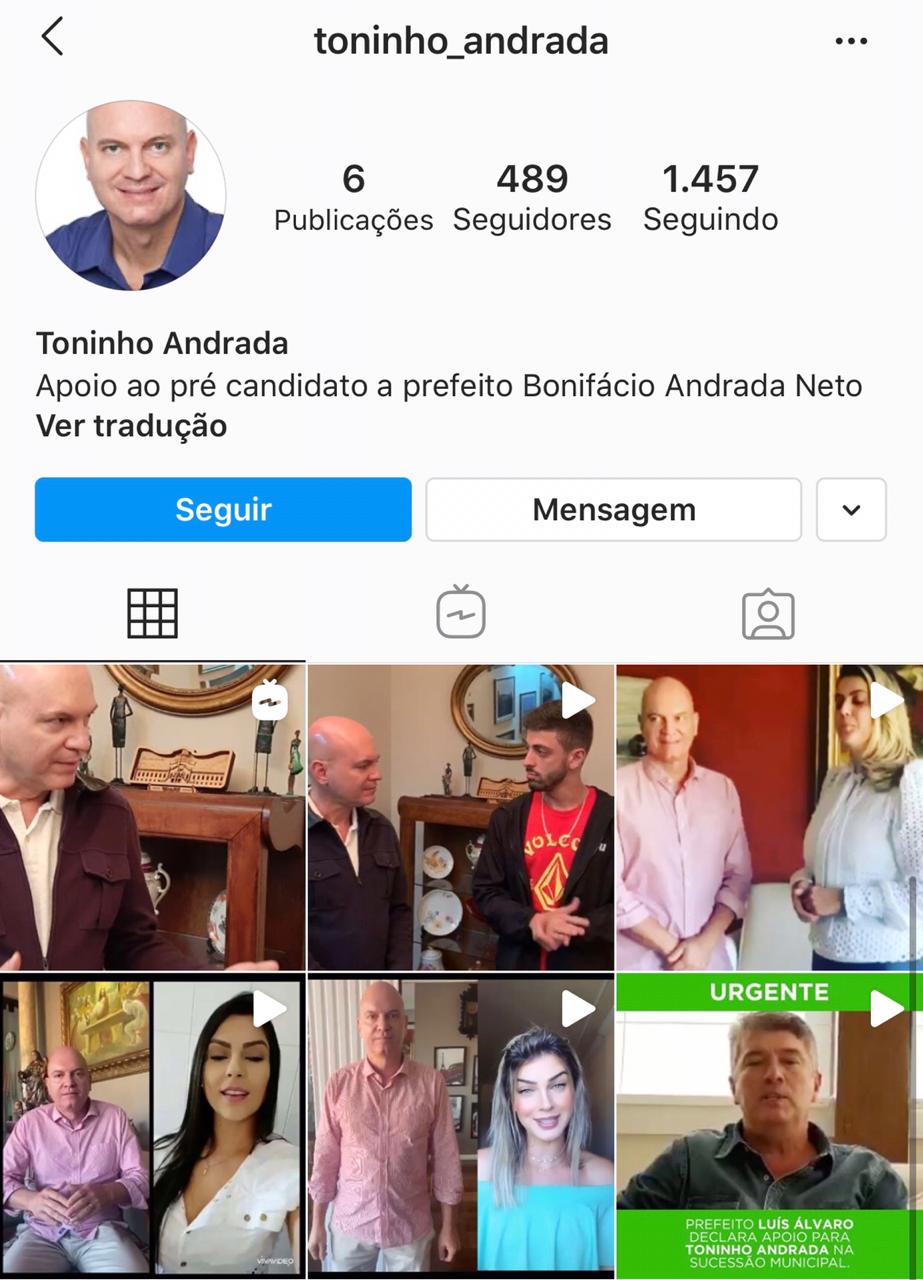Send a message via Mensagem
Screen dimensions: 923x1280
coord(613,510)
